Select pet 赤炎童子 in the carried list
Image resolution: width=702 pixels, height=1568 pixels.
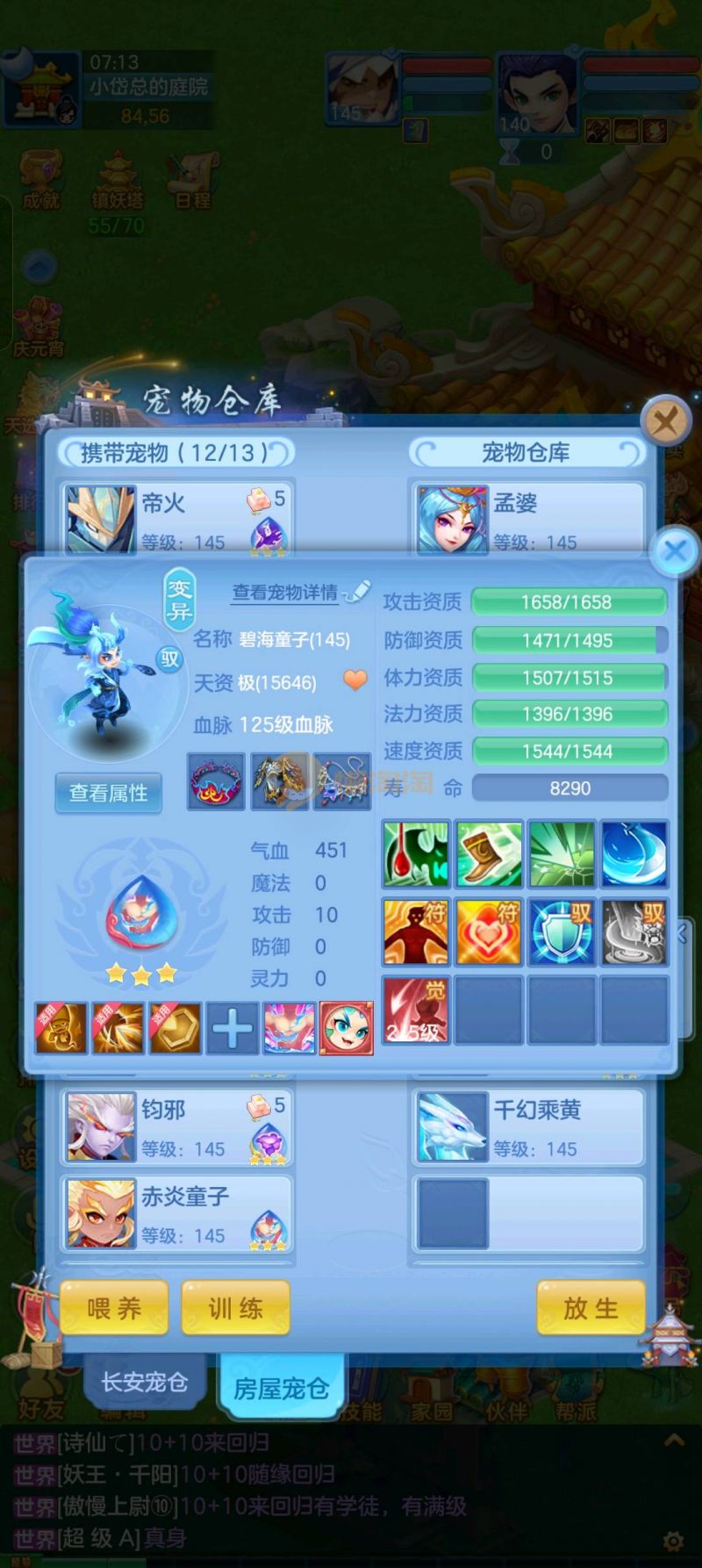click(x=175, y=1214)
